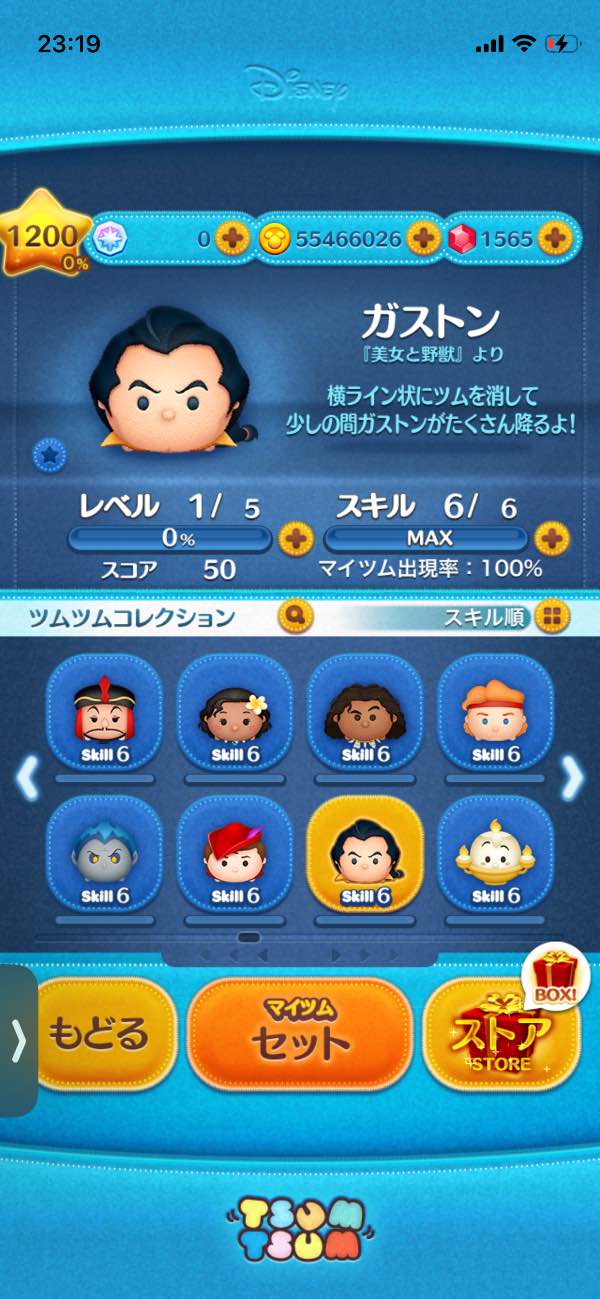
Task: Select the candelabra Lumiere tsum
Action: [x=495, y=854]
